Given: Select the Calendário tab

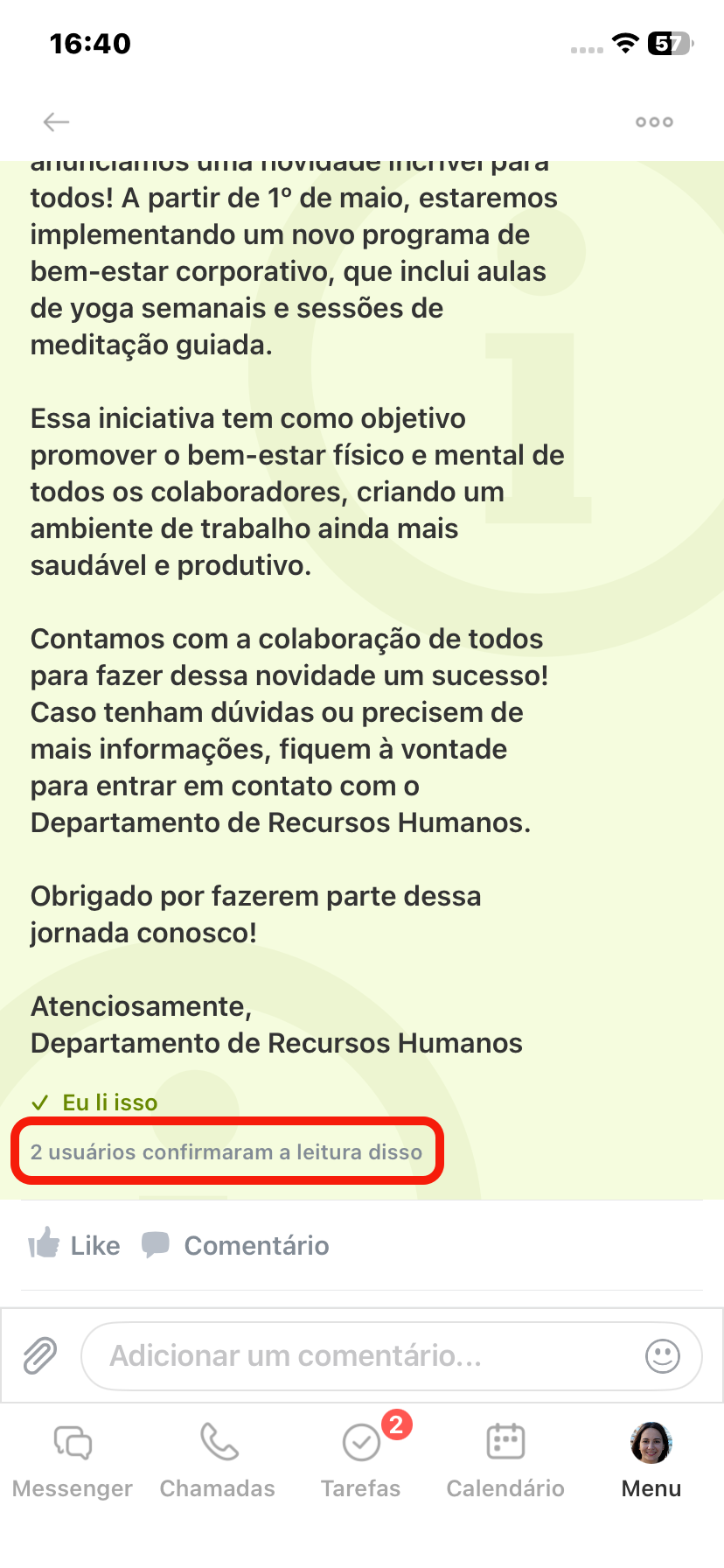Looking at the screenshot, I should 505,1458.
